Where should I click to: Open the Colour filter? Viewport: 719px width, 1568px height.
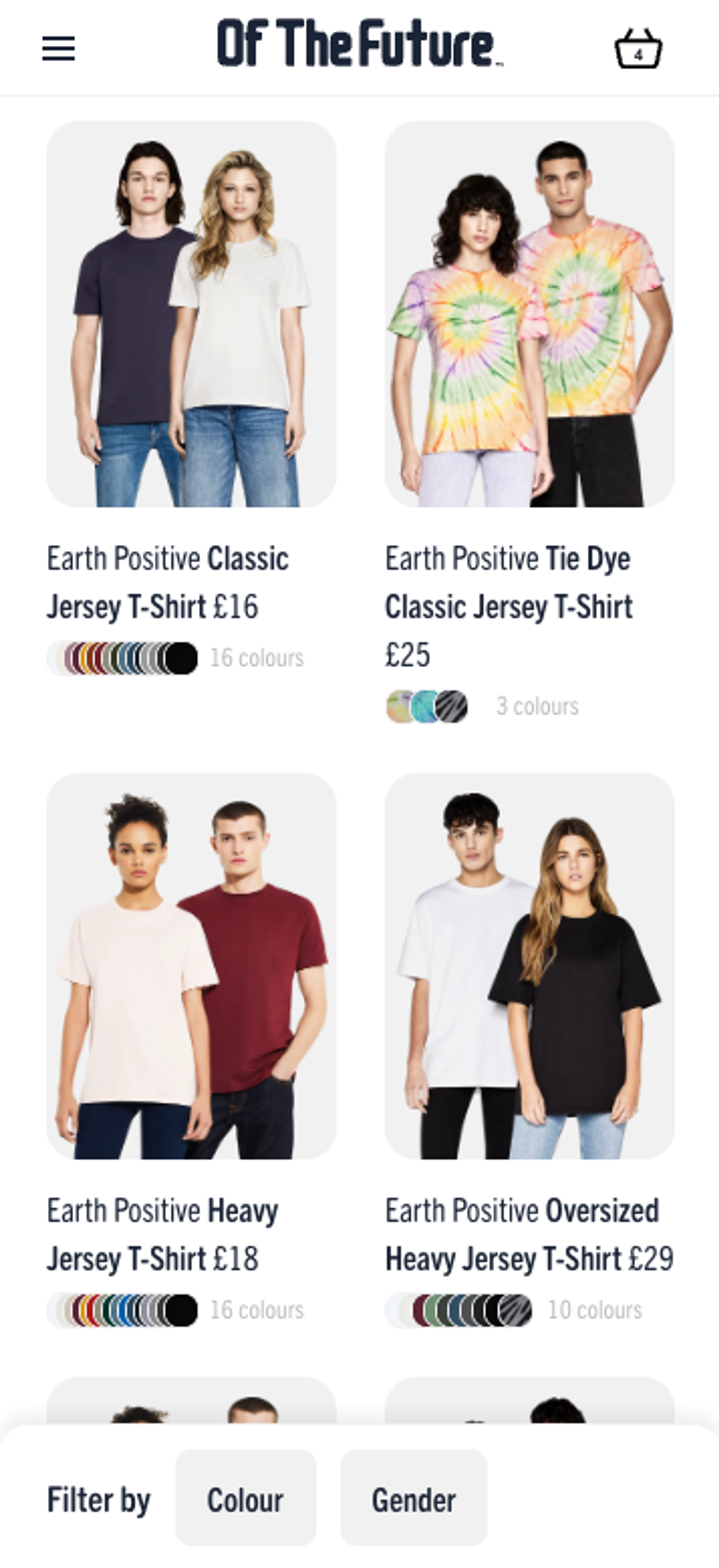pos(245,1499)
